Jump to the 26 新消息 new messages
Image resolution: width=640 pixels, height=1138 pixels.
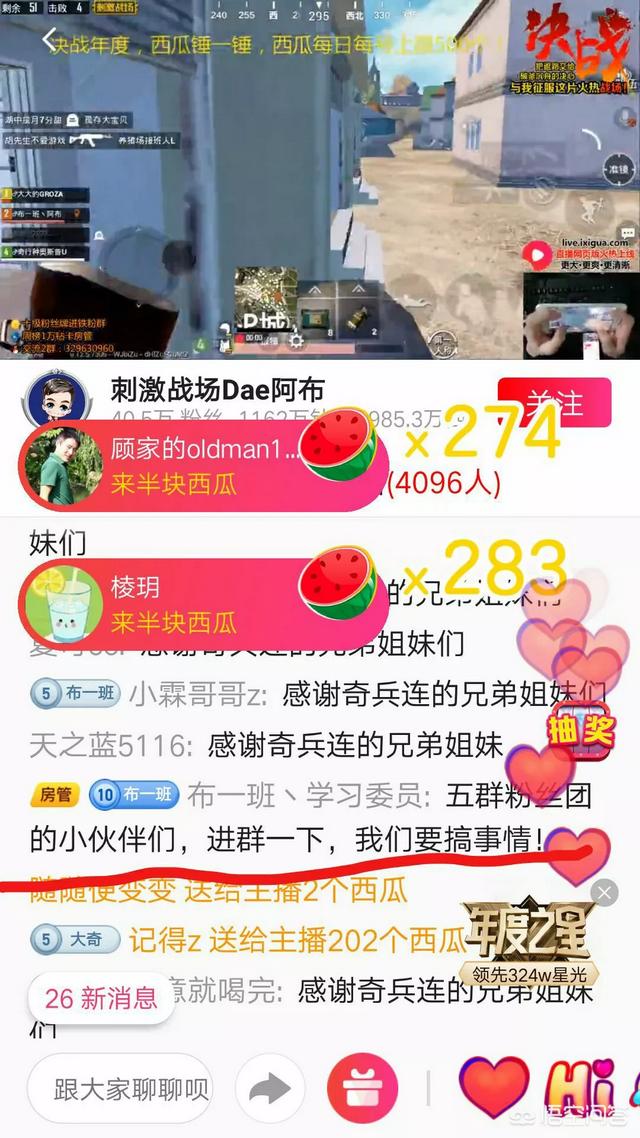(102, 998)
